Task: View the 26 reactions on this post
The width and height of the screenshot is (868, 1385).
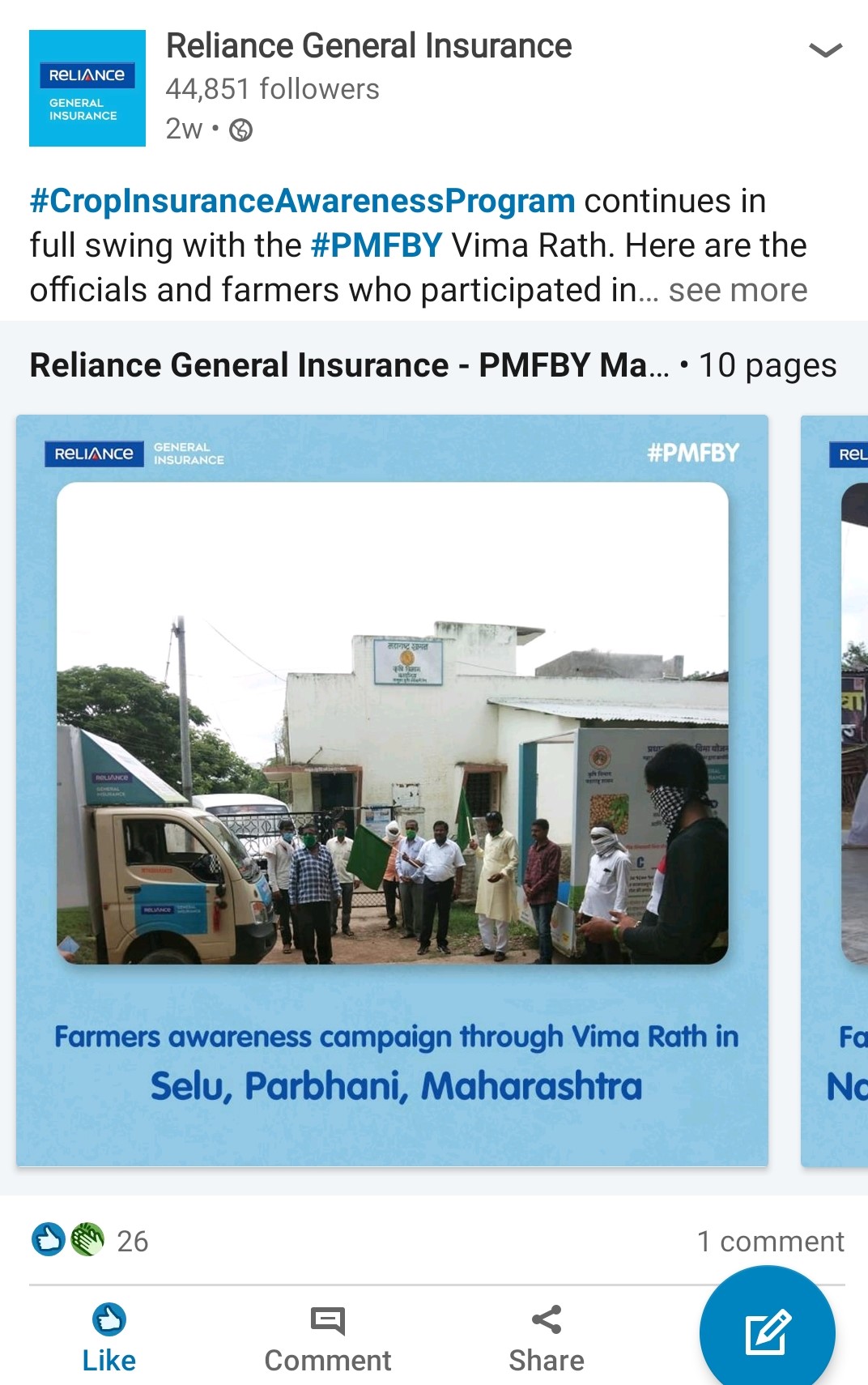Action: point(91,1240)
